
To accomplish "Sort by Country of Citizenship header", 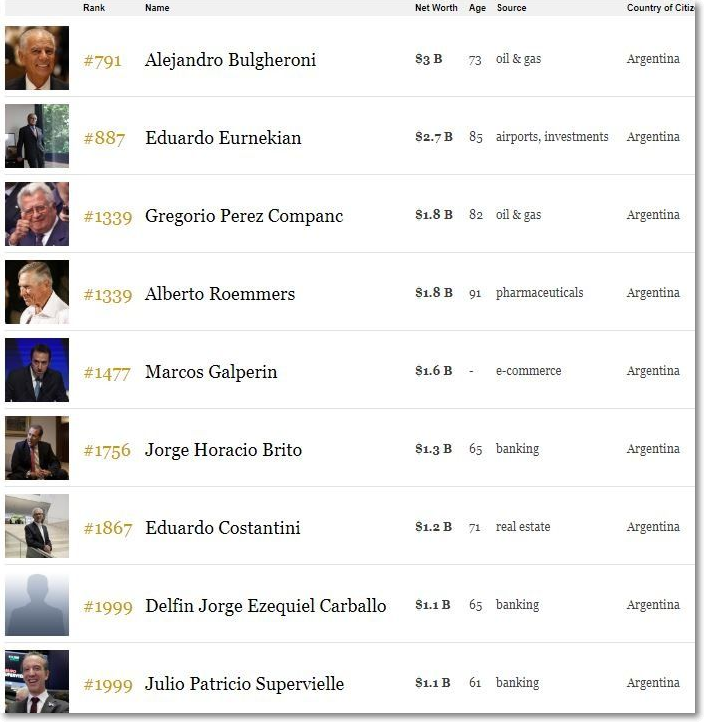I will tap(660, 8).
